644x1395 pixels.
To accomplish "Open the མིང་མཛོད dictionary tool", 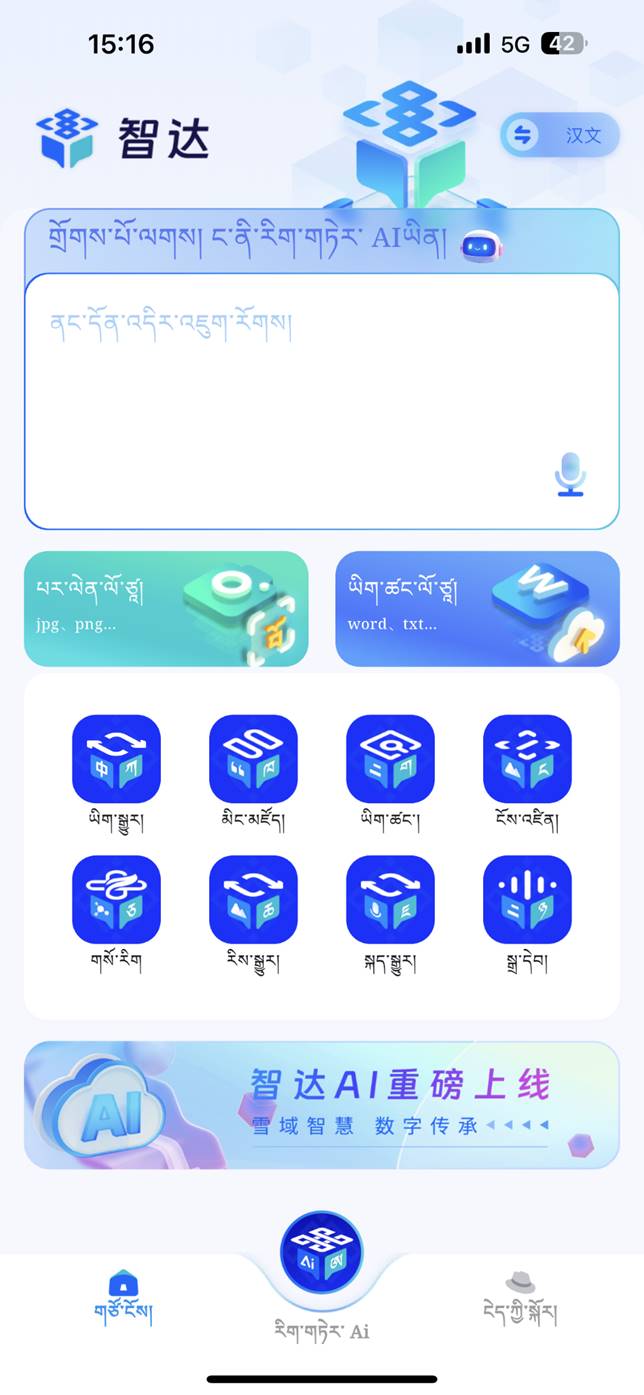I will tap(253, 759).
